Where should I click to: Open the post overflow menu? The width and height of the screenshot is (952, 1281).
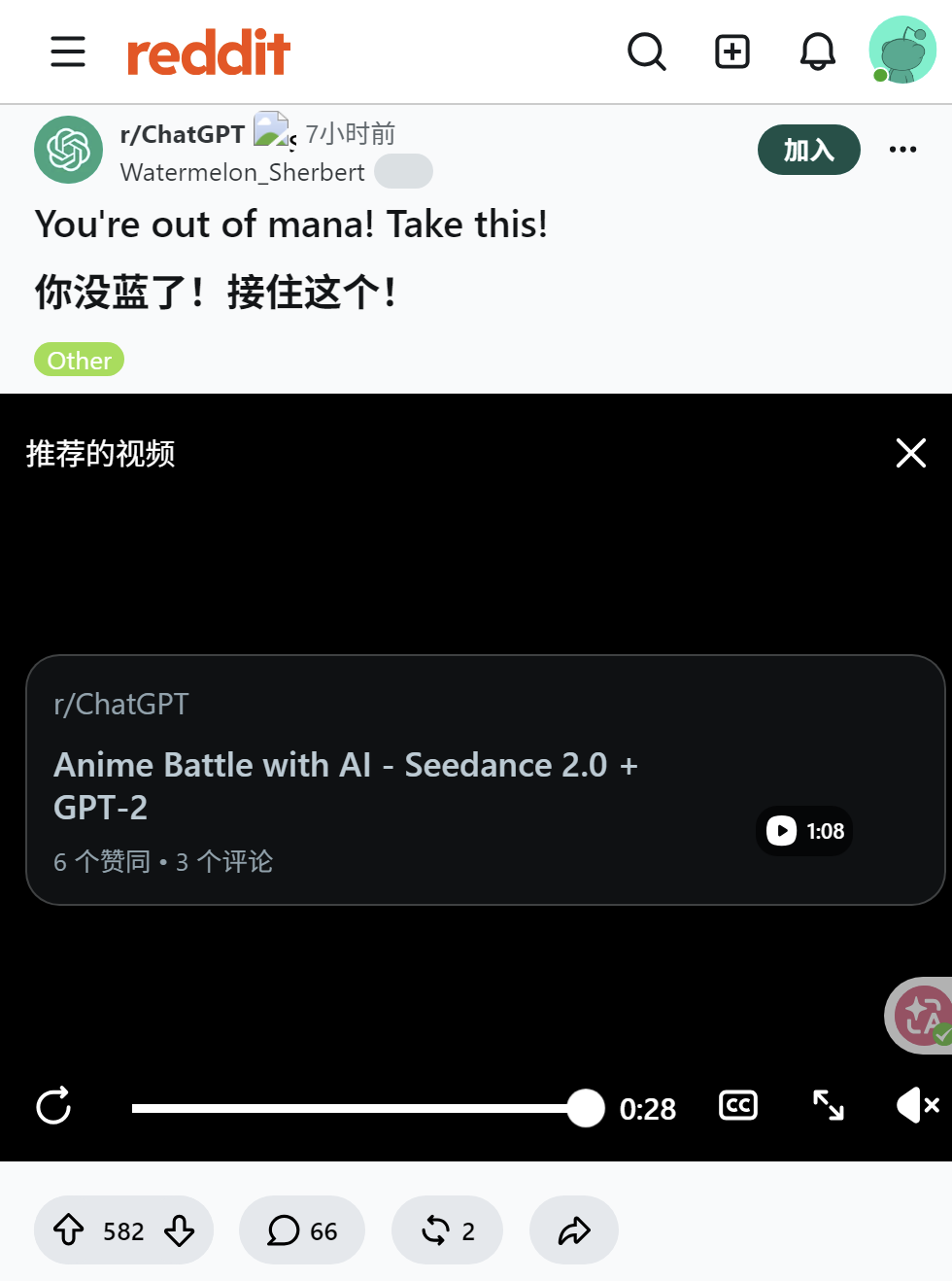(x=902, y=150)
